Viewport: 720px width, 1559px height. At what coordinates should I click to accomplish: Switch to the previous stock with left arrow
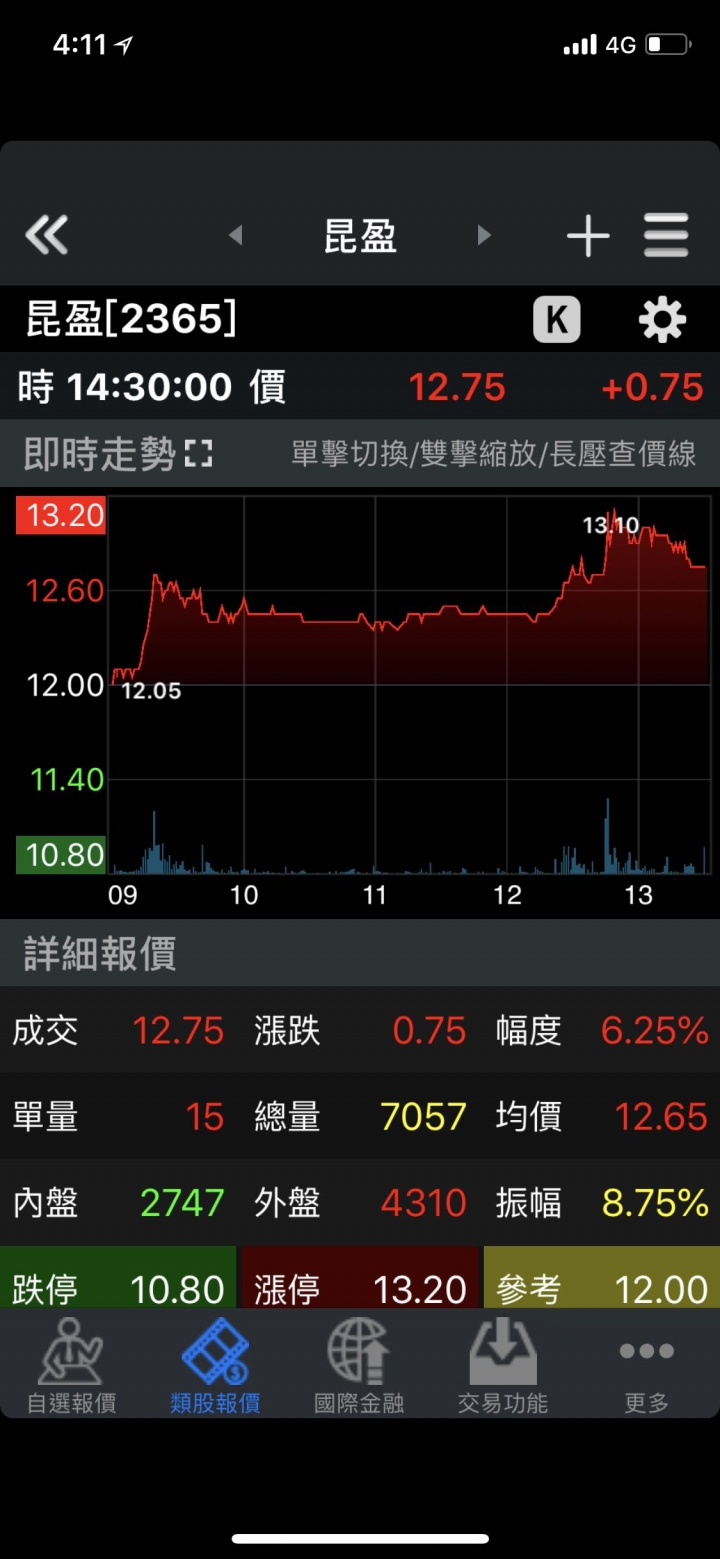[x=236, y=236]
